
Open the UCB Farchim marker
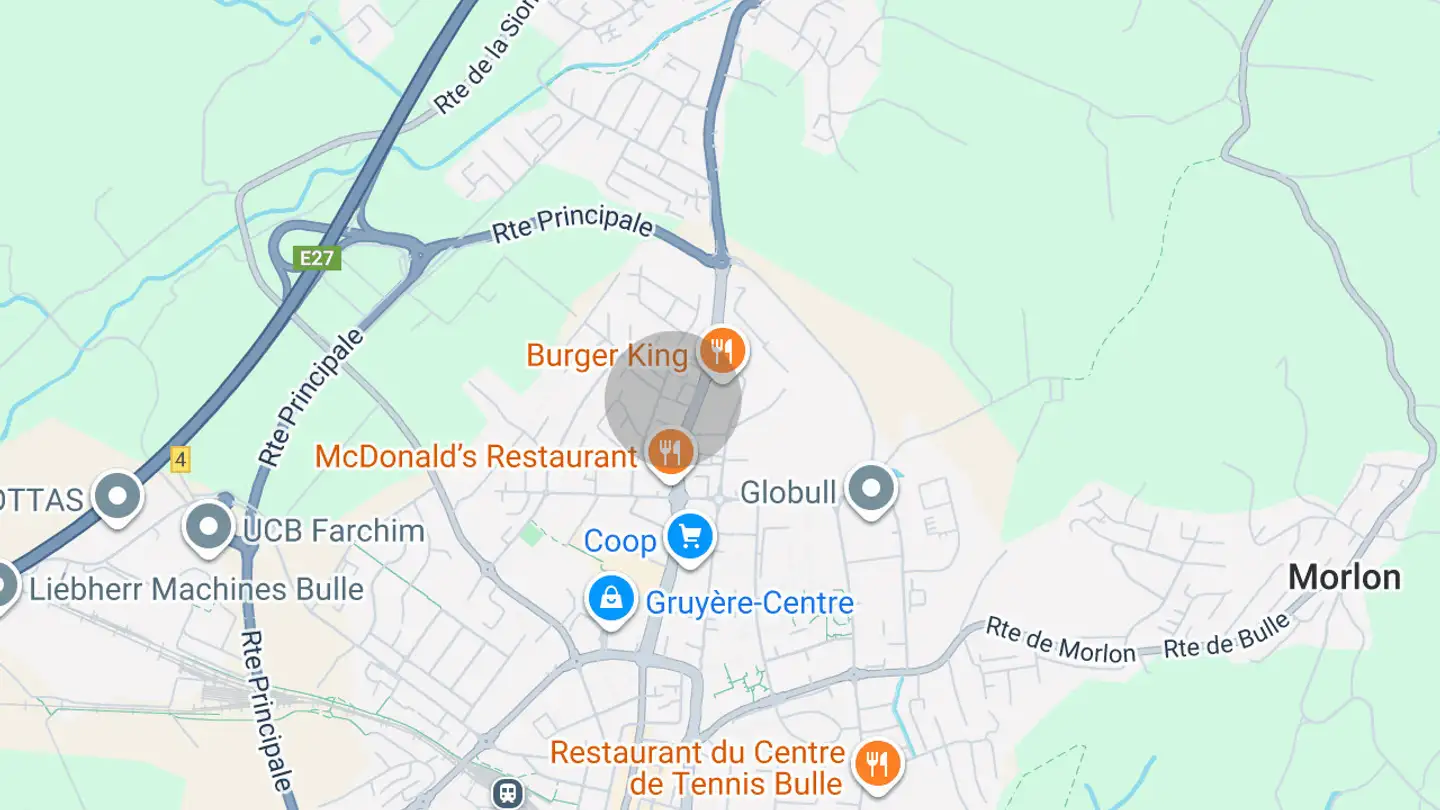click(x=210, y=526)
